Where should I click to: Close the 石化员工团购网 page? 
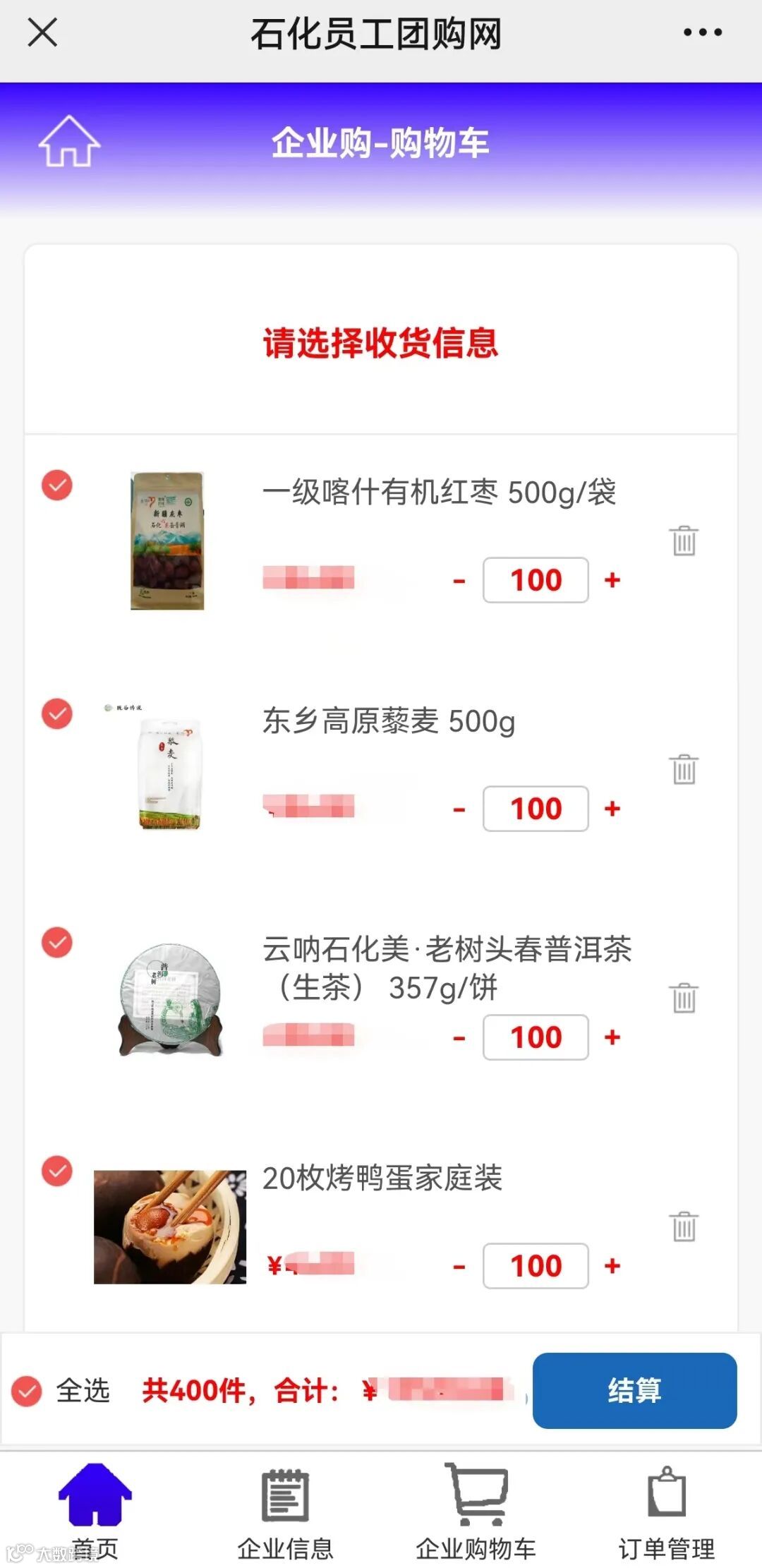coord(42,32)
